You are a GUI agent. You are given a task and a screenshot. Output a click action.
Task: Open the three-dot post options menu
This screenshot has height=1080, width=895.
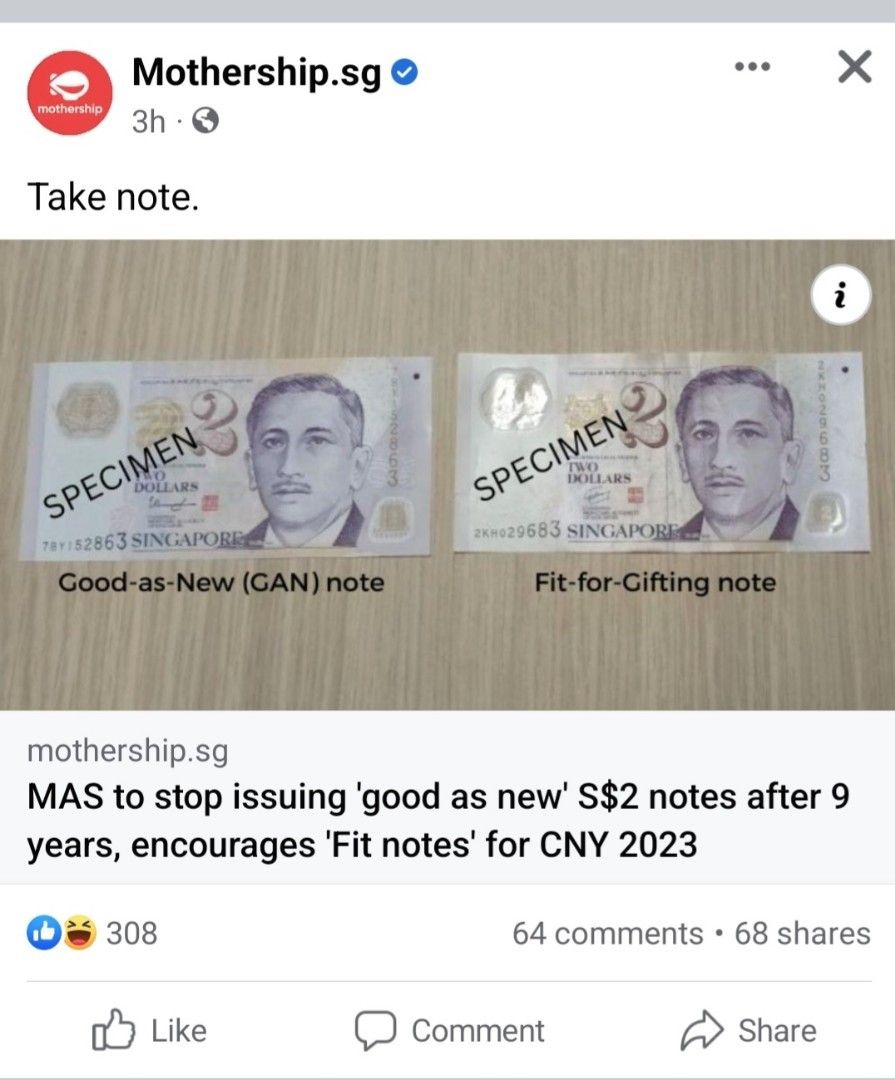[x=752, y=67]
